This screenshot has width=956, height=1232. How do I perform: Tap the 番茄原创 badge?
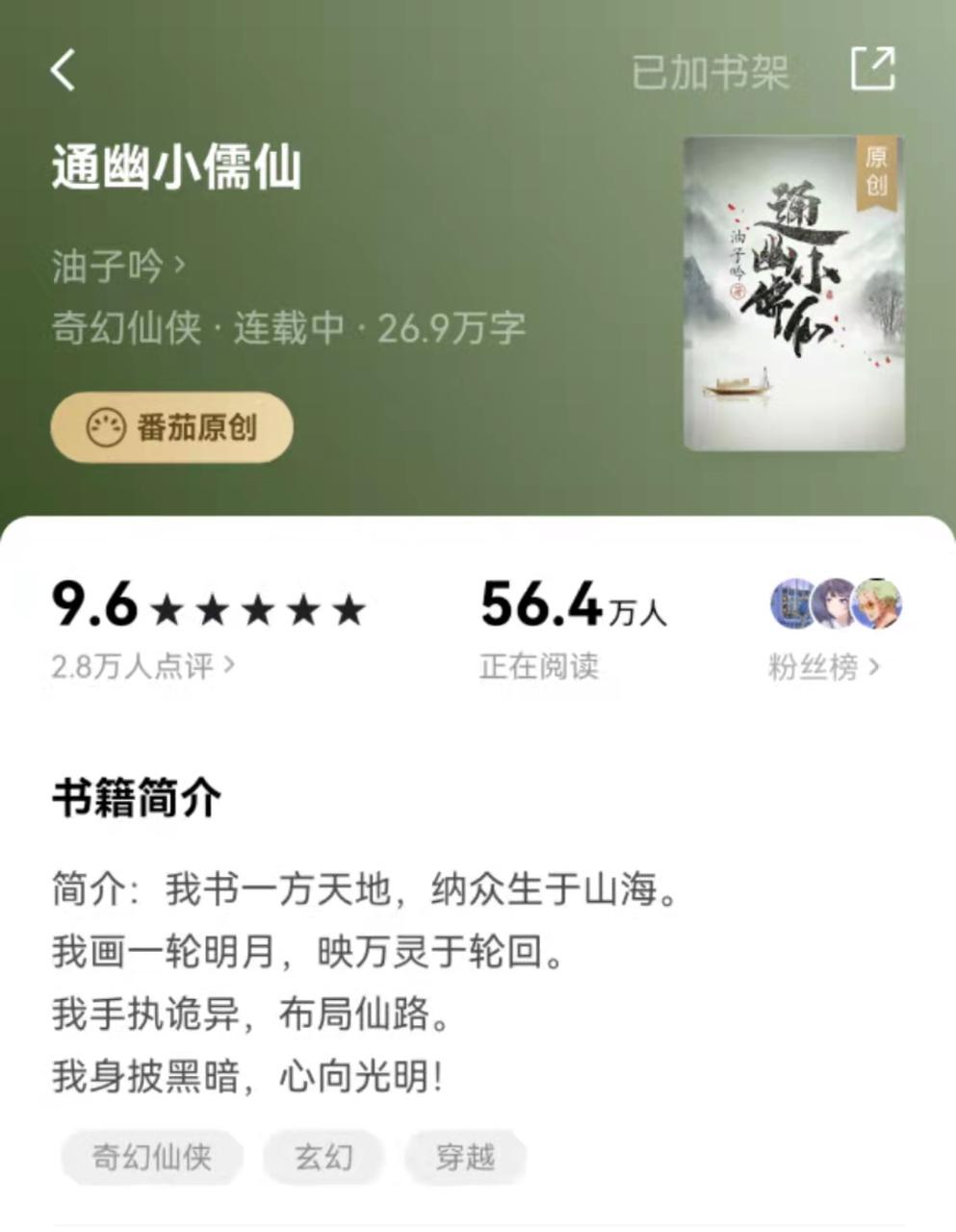point(171,427)
